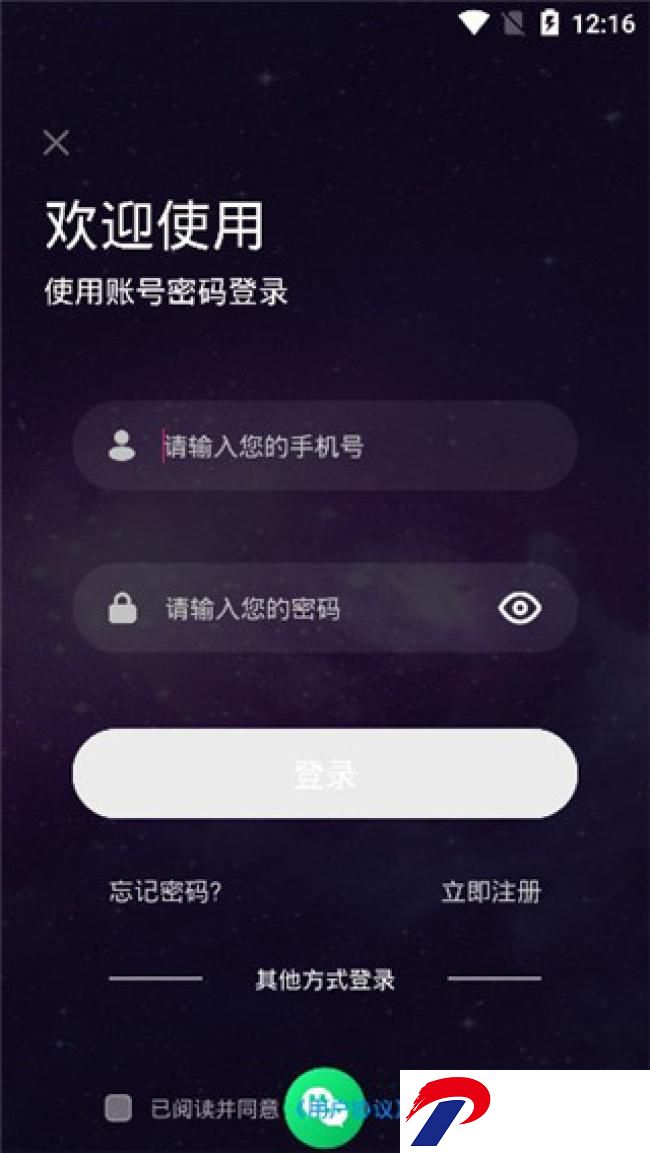Open 立即注册 to register now
This screenshot has width=650, height=1153.
[491, 892]
